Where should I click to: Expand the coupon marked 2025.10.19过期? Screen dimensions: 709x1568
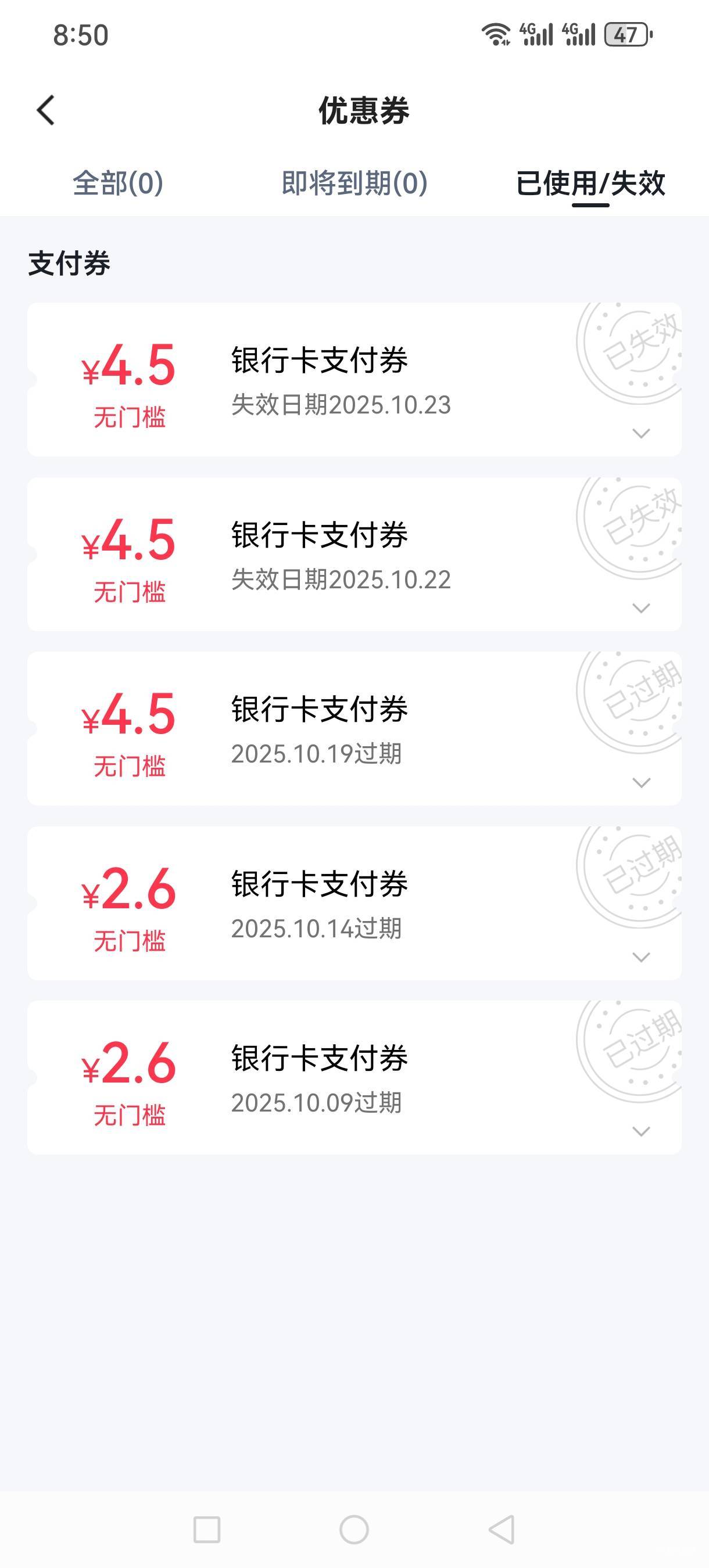(x=641, y=783)
